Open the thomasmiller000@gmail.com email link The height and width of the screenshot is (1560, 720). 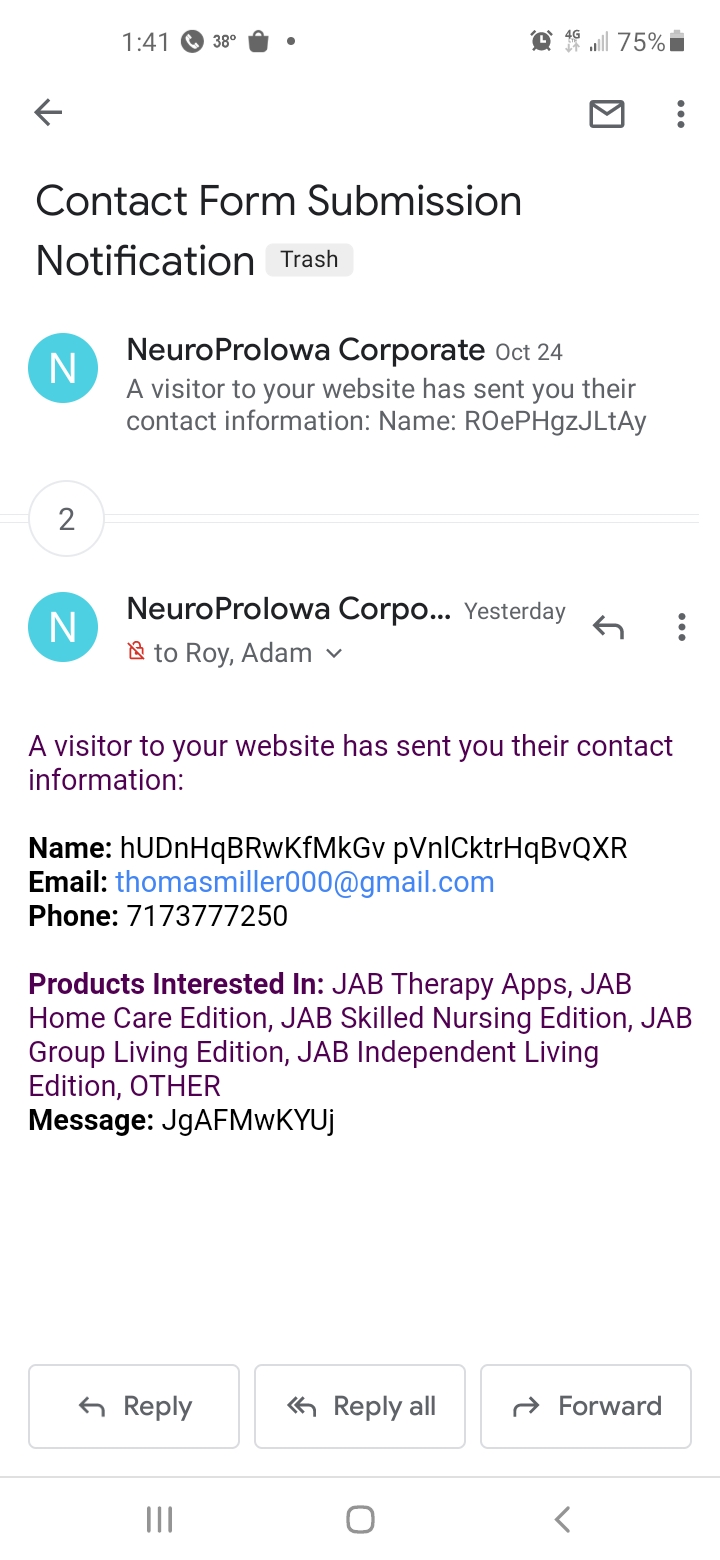[304, 882]
